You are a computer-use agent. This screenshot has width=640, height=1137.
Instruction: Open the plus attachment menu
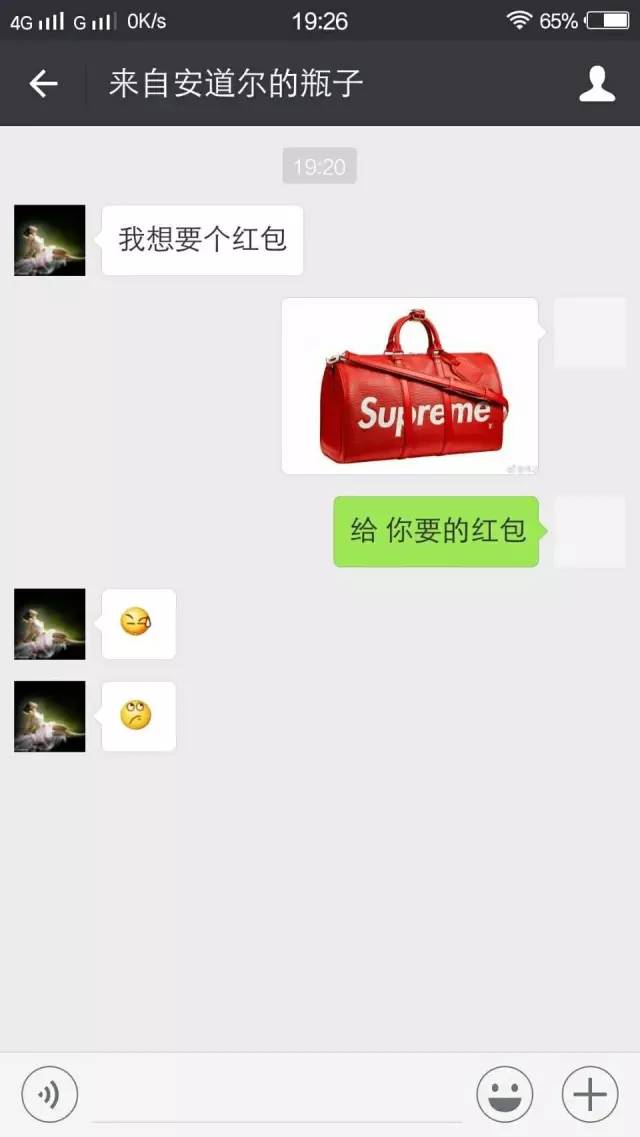coord(590,1095)
